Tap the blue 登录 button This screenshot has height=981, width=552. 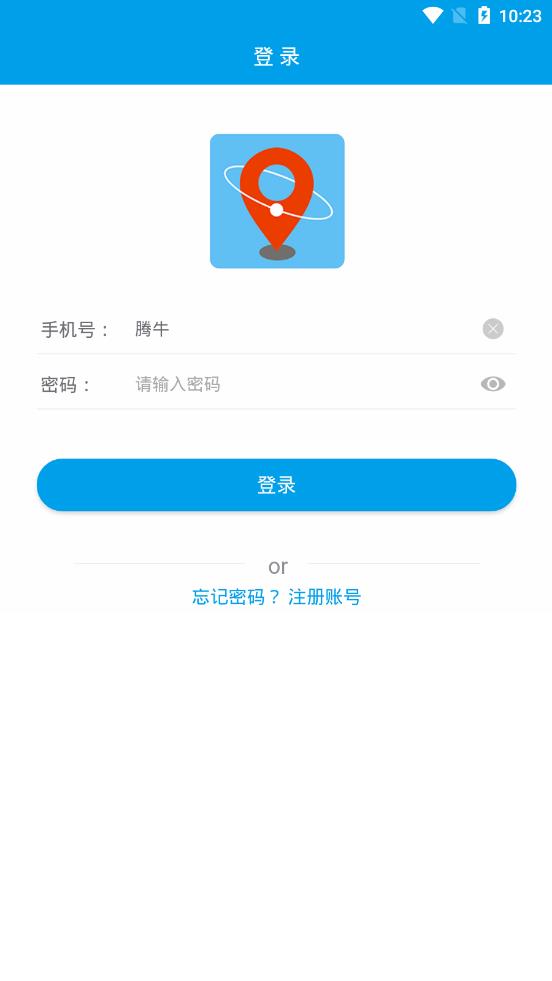click(x=276, y=485)
